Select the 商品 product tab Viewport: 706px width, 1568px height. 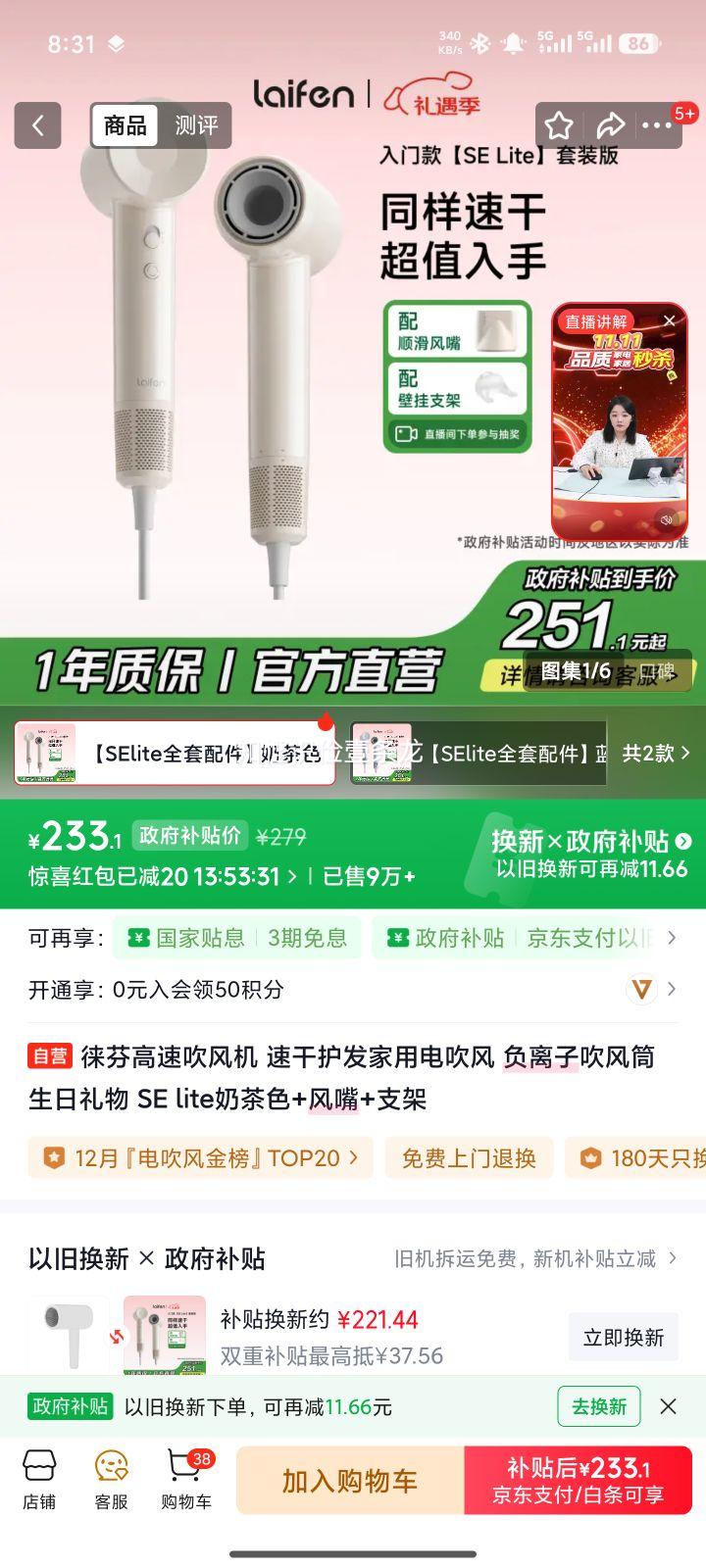click(x=124, y=125)
